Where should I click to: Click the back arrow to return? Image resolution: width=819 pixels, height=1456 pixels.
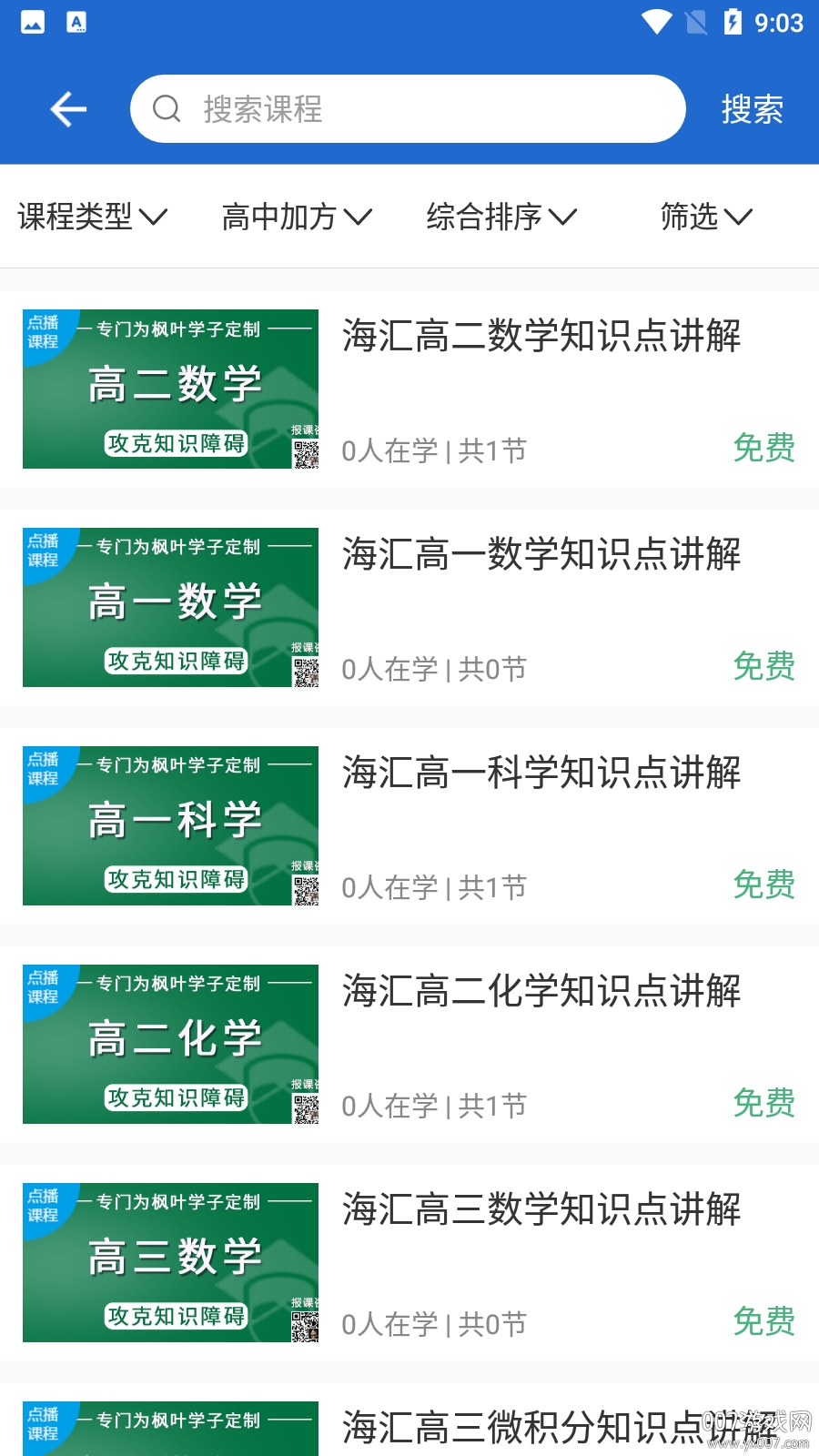[66, 108]
